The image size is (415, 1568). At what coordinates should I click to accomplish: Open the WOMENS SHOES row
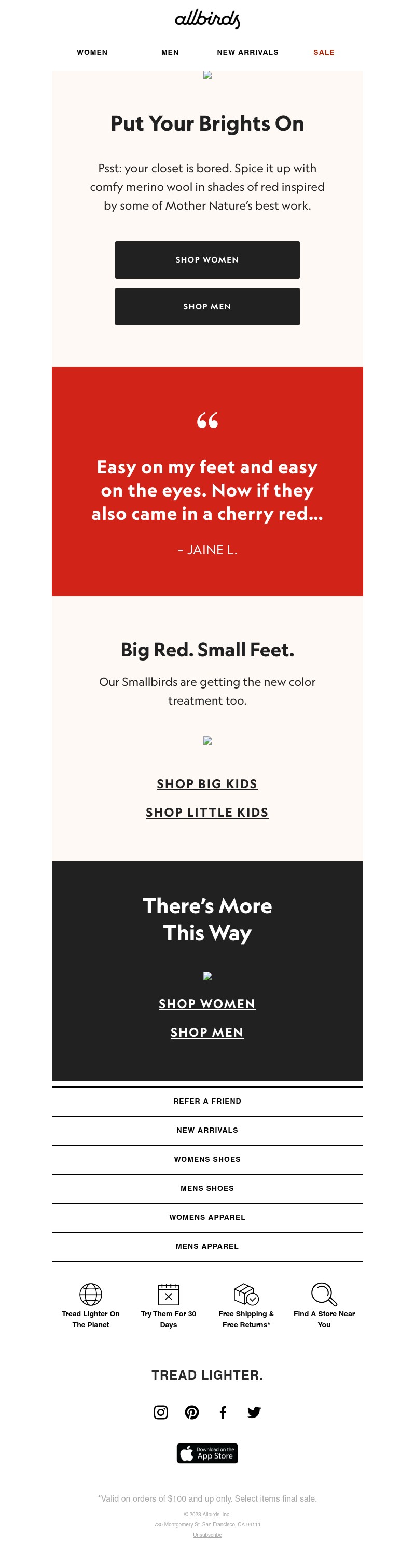(x=207, y=1159)
